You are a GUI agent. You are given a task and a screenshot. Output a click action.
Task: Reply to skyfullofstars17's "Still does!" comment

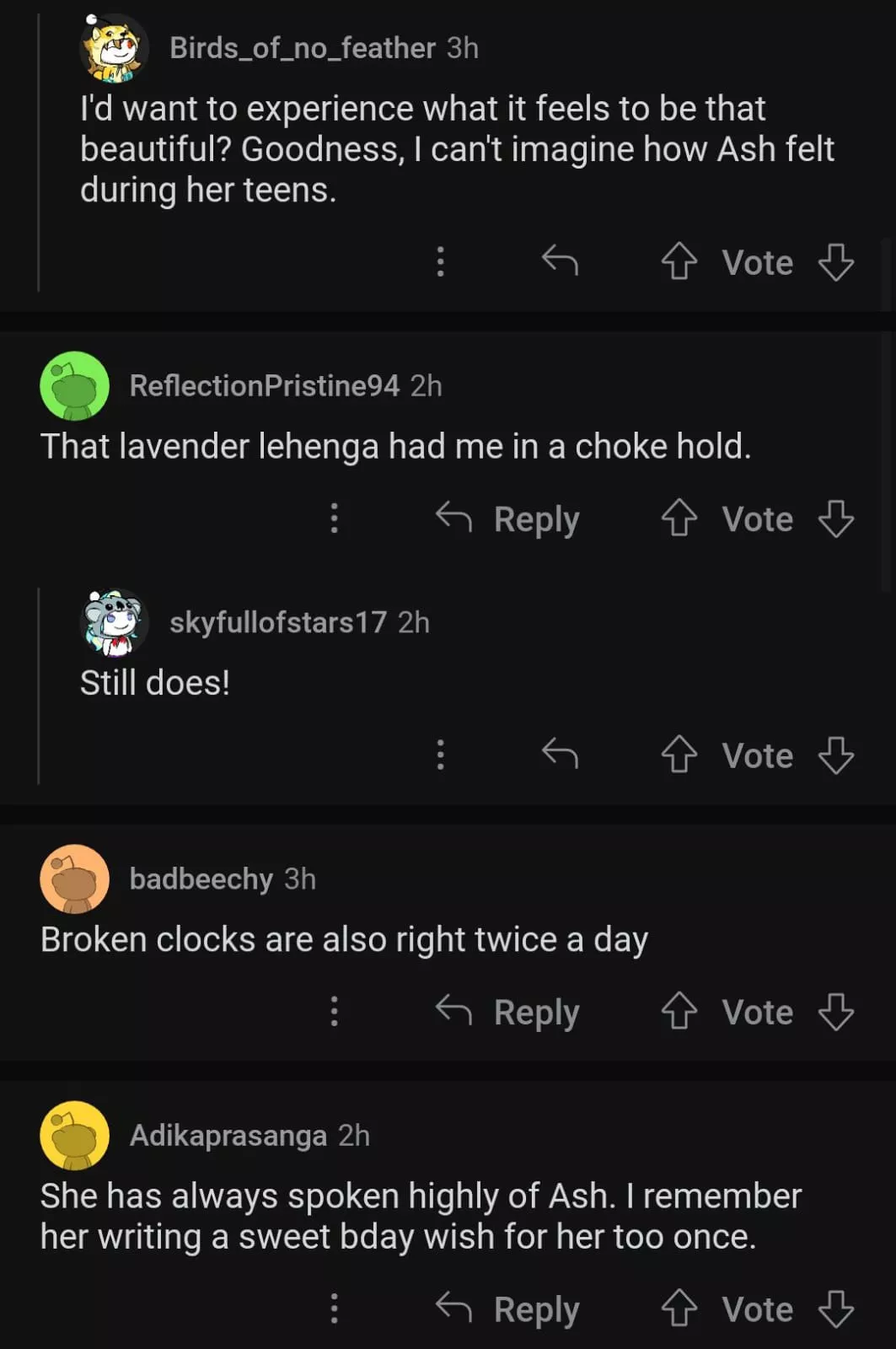(560, 754)
